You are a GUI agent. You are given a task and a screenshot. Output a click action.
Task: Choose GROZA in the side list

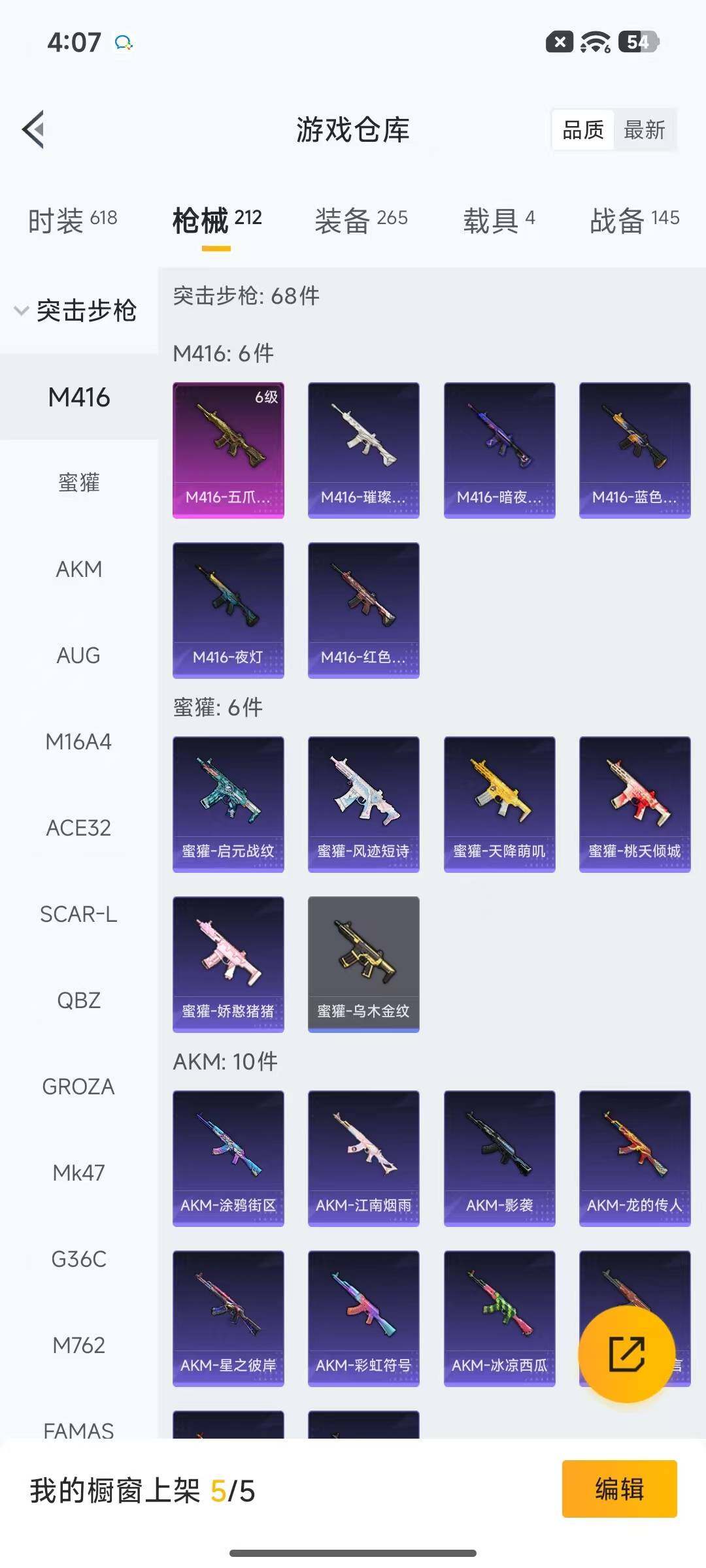click(79, 1086)
